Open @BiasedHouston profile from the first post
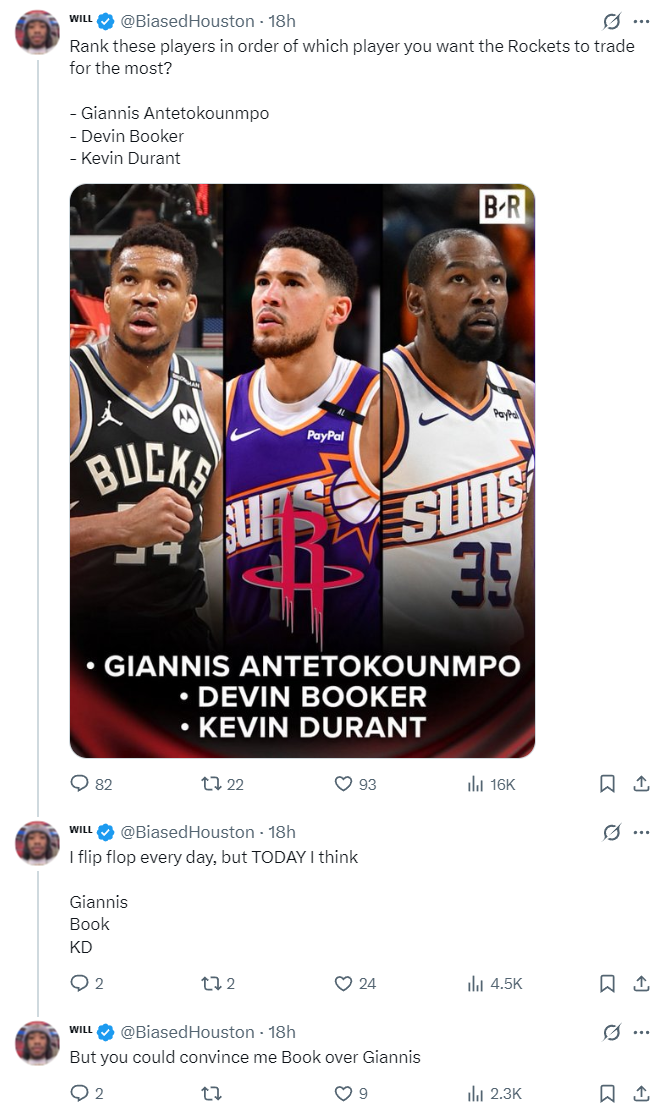Screen dimensions: 667x1117 187,21
